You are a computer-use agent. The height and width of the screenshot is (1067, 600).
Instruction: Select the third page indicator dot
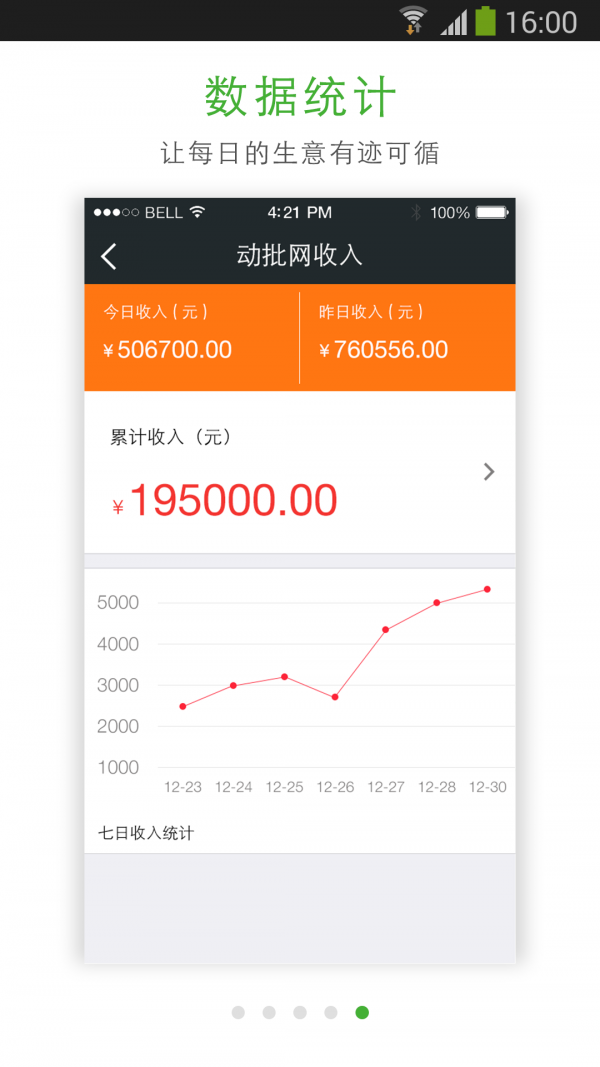pyautogui.click(x=300, y=1012)
